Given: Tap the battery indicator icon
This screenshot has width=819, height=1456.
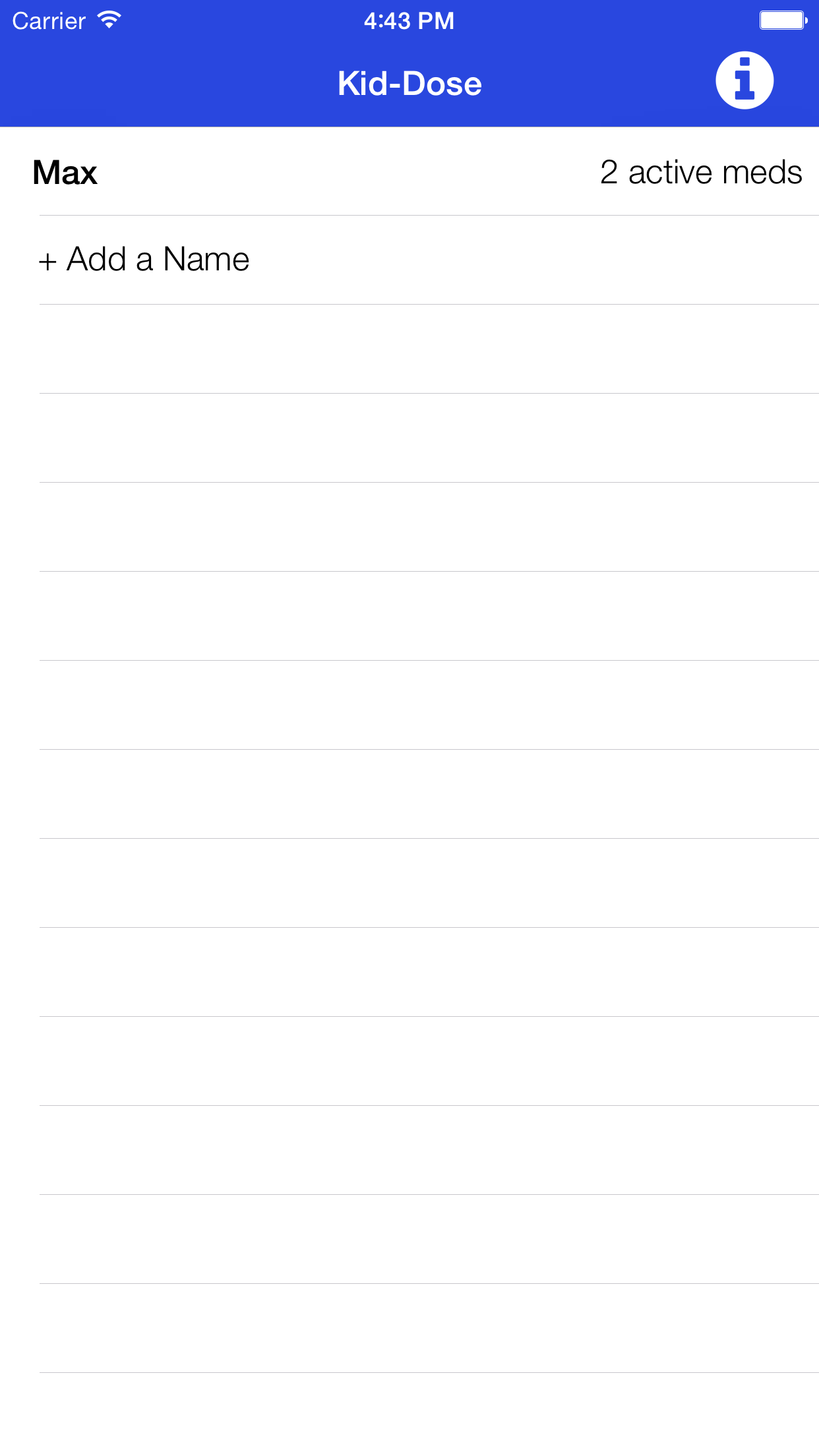Looking at the screenshot, I should (x=783, y=19).
